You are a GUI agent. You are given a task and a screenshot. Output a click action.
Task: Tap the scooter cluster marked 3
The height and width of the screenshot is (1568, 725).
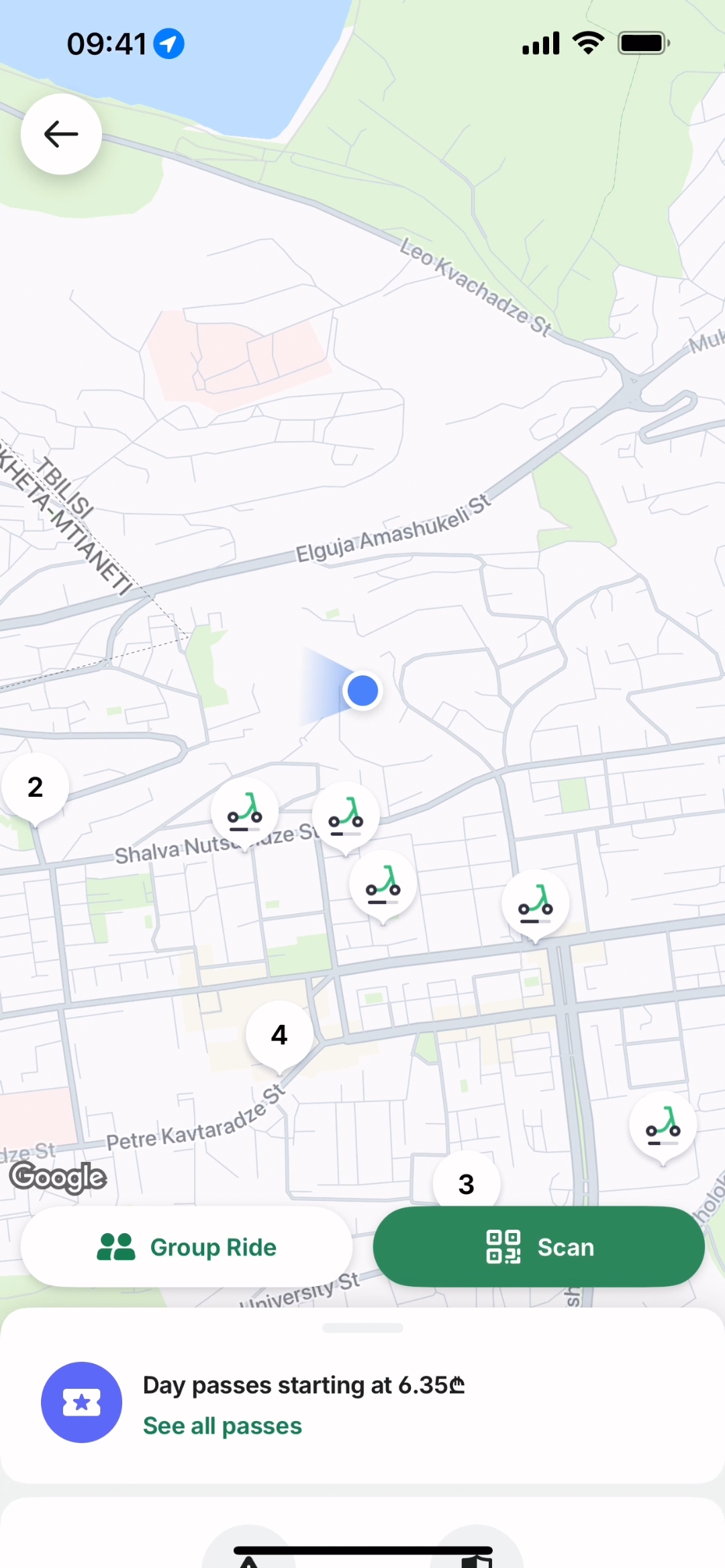[x=466, y=1184]
